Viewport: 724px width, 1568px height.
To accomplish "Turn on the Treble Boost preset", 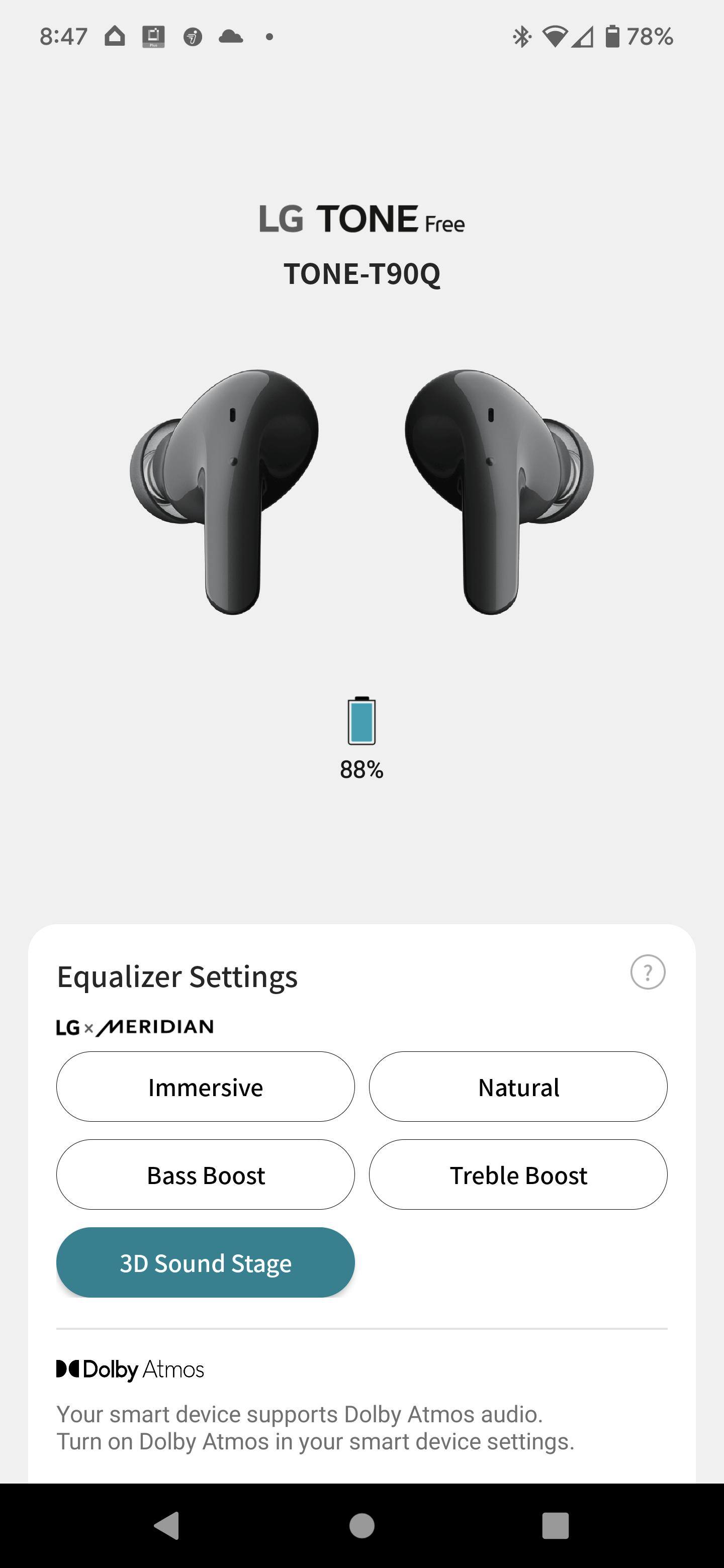I will (518, 1175).
